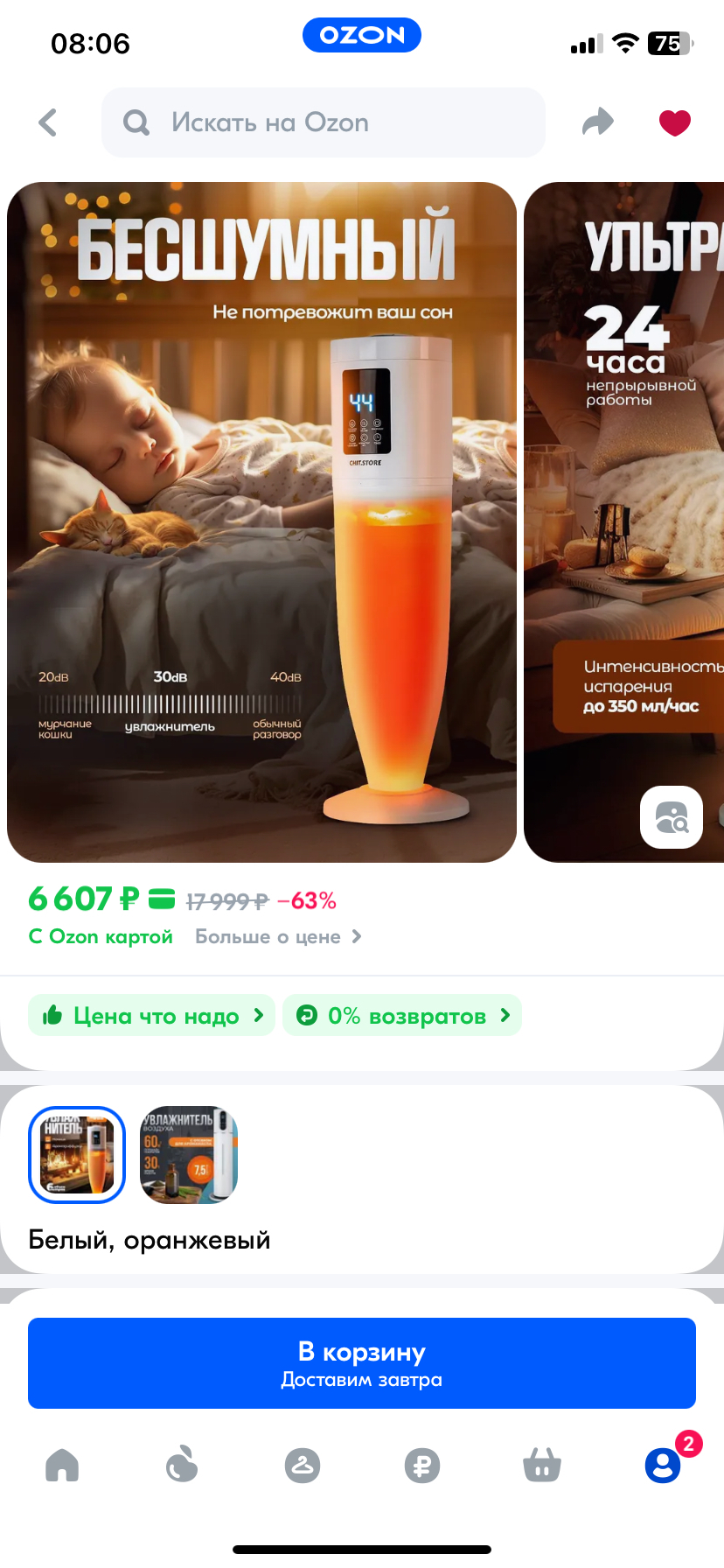The width and height of the screenshot is (724, 1568).
Task: Open the Fresh groceries tab
Action: click(182, 1464)
